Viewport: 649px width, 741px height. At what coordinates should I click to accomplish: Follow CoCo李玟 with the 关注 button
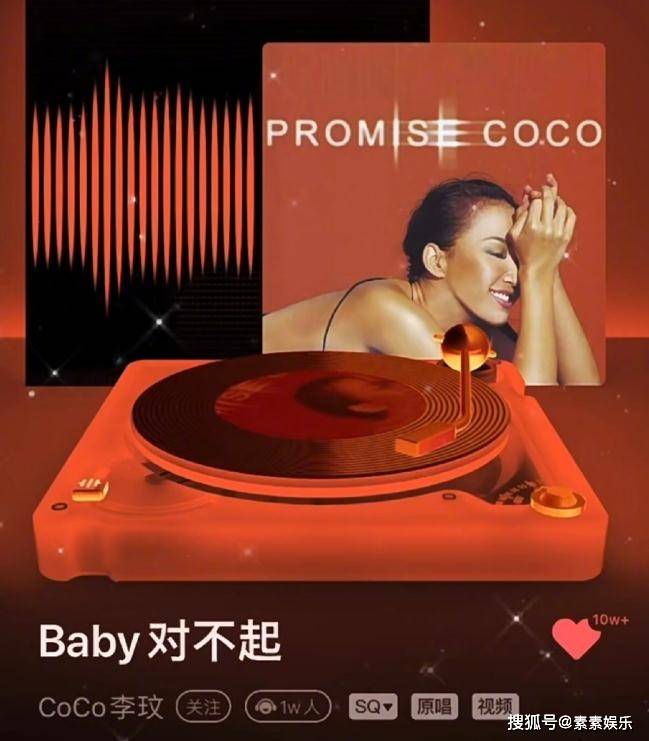(x=203, y=707)
